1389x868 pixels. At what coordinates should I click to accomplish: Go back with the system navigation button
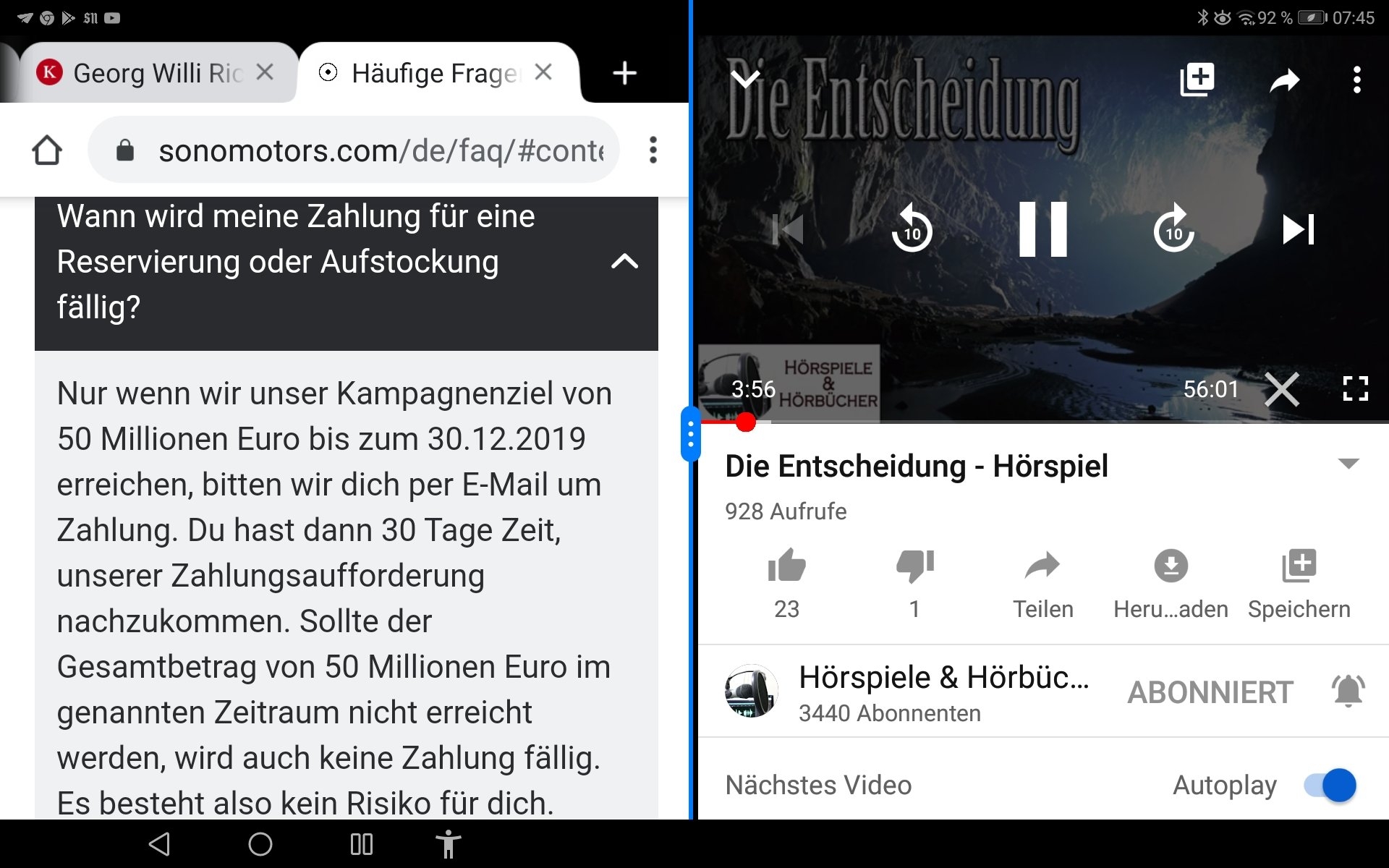[159, 843]
